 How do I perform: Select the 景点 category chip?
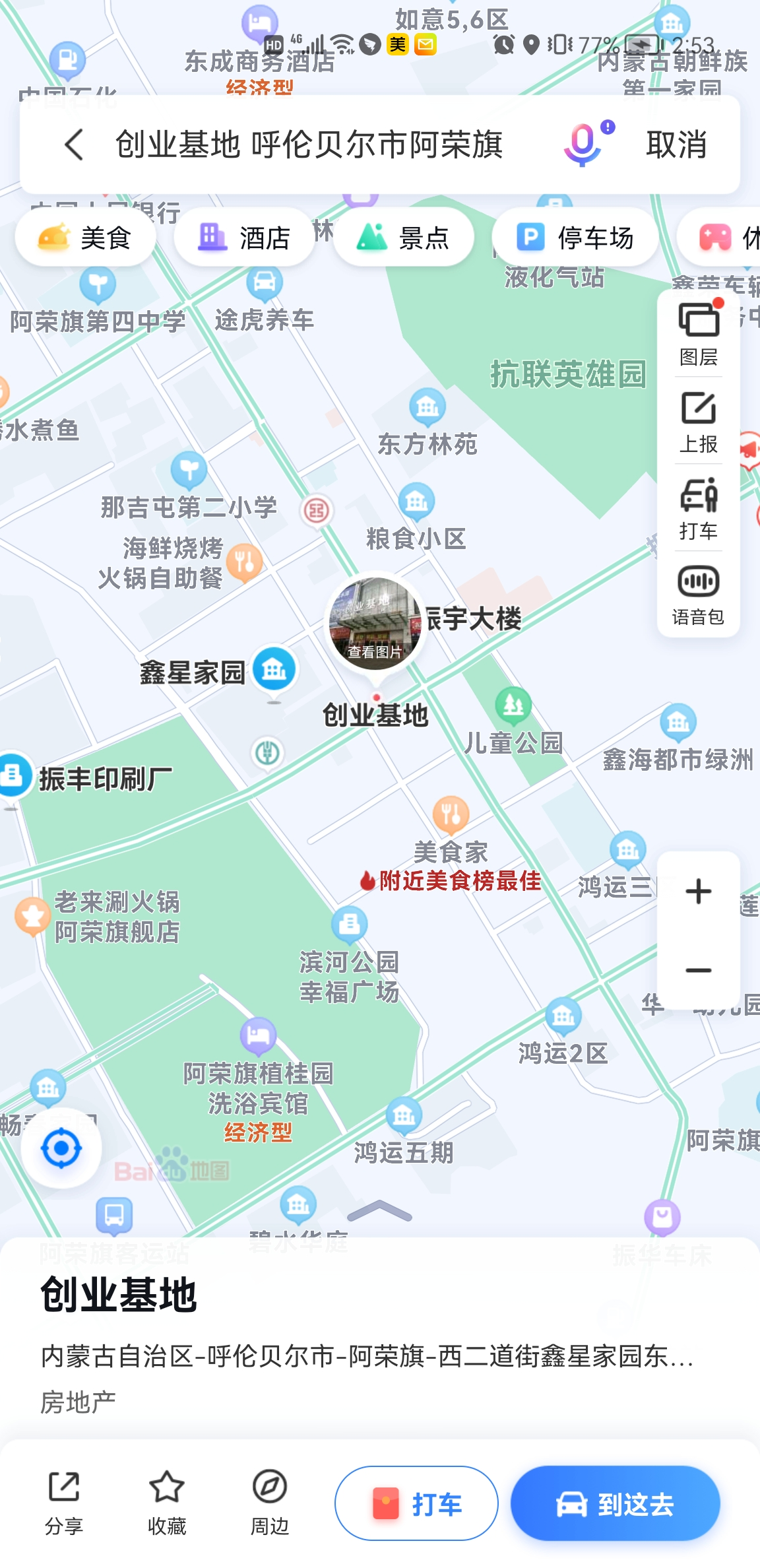coord(404,238)
